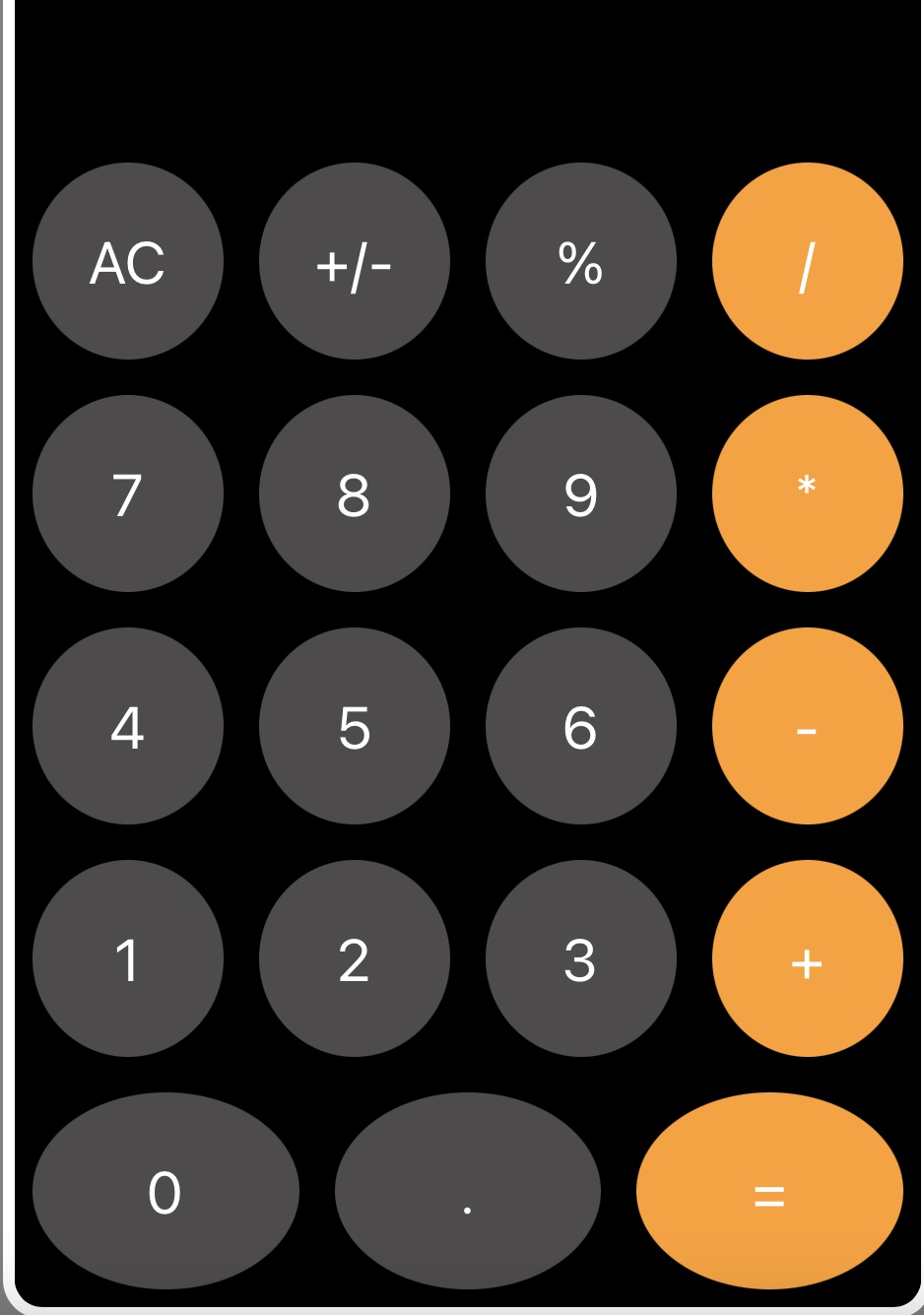Enter digit 8
The width and height of the screenshot is (924, 1315).
355,494
